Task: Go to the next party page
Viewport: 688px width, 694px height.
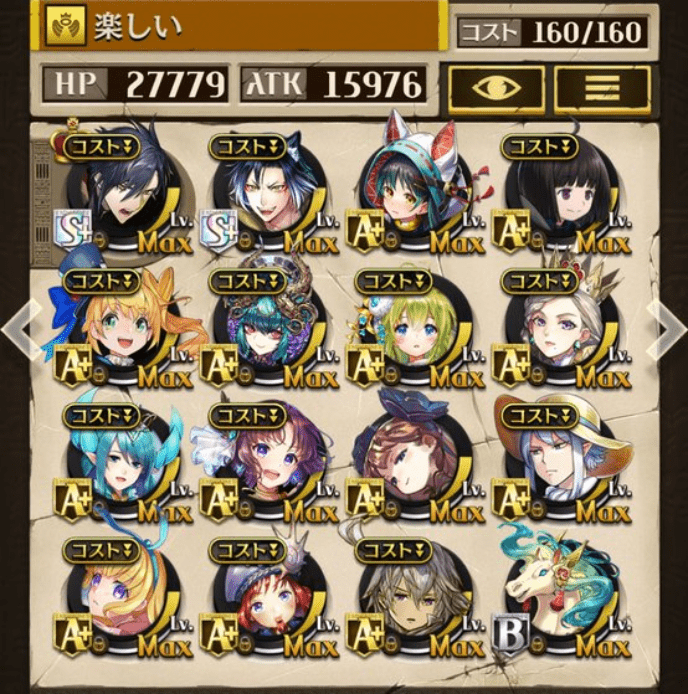Action: 668,326
